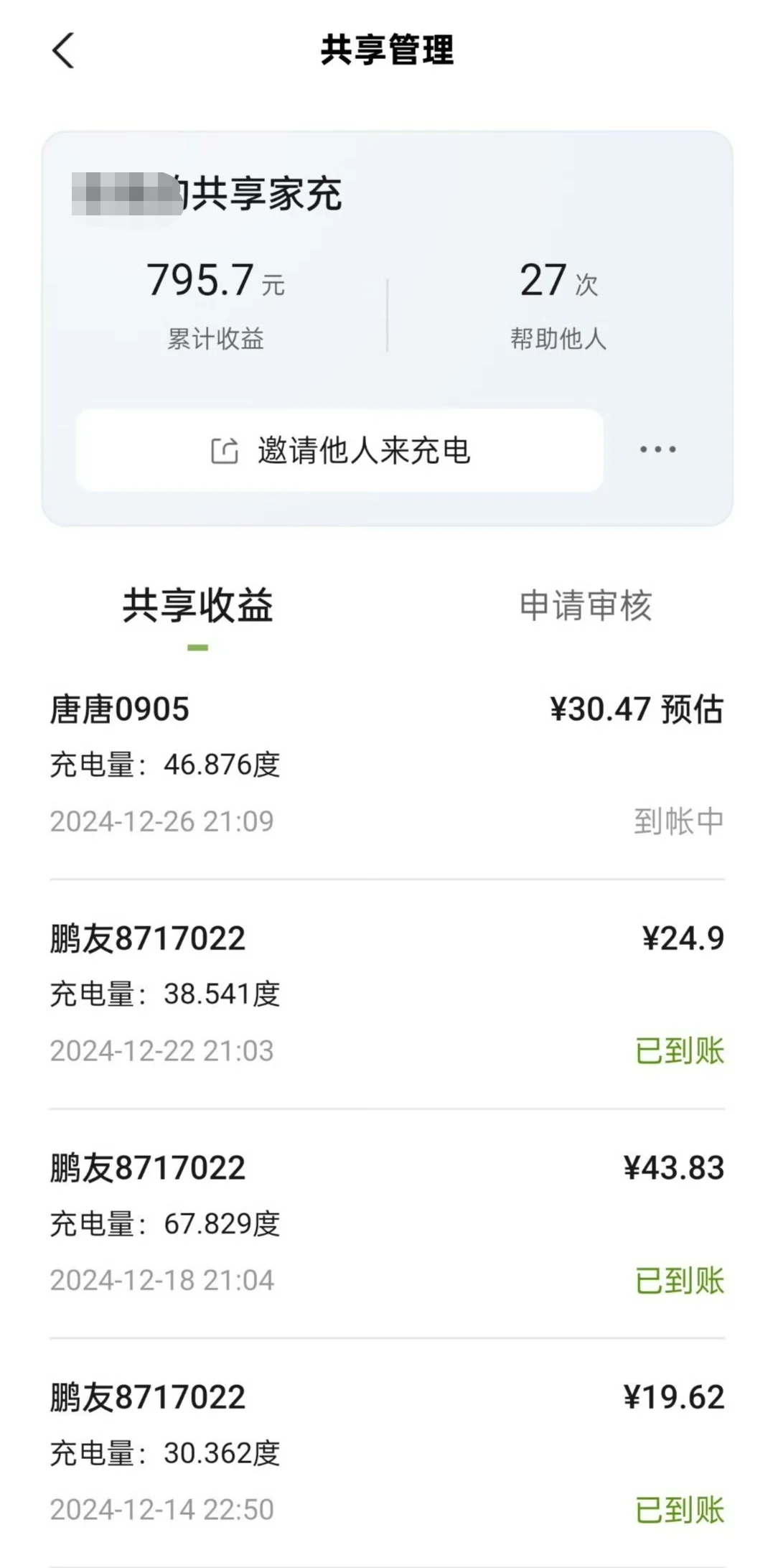Open the 鹏友8717022 record from 2024-12-22
The height and width of the screenshot is (1568, 773).
click(x=387, y=994)
